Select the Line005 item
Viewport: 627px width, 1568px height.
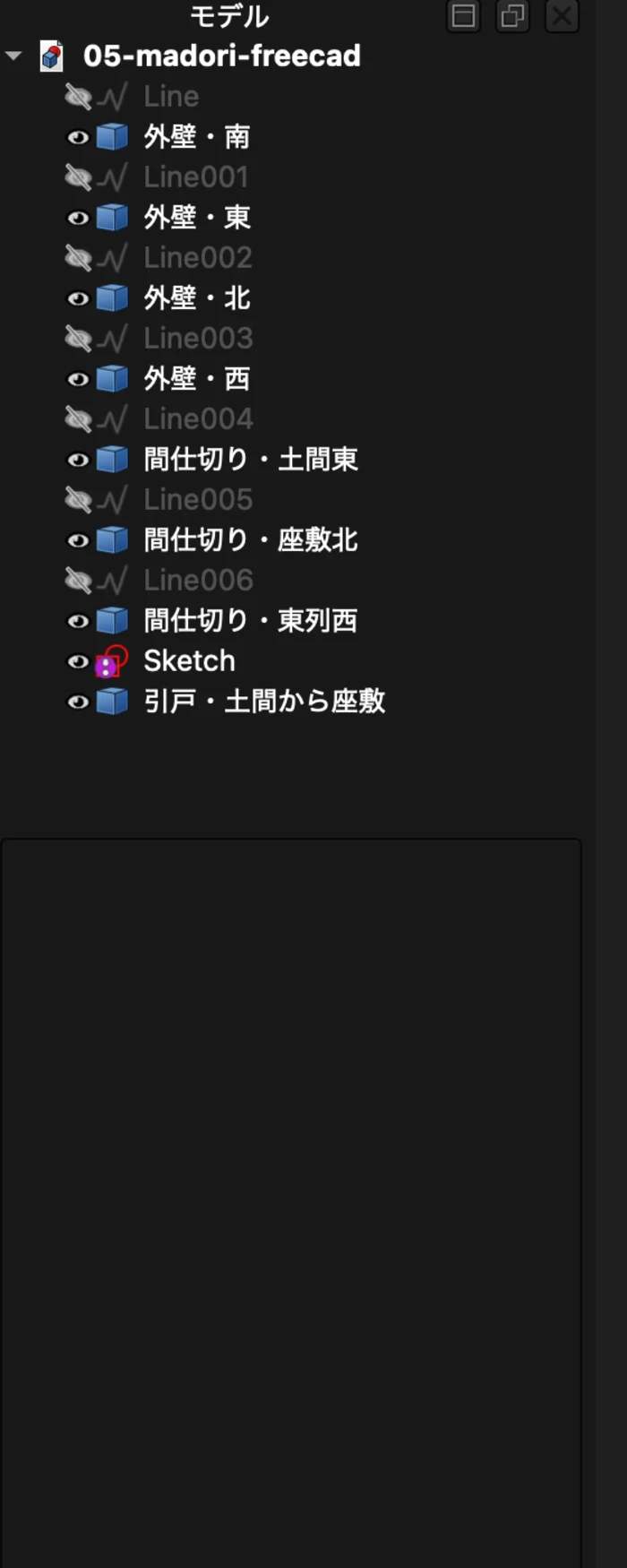198,499
